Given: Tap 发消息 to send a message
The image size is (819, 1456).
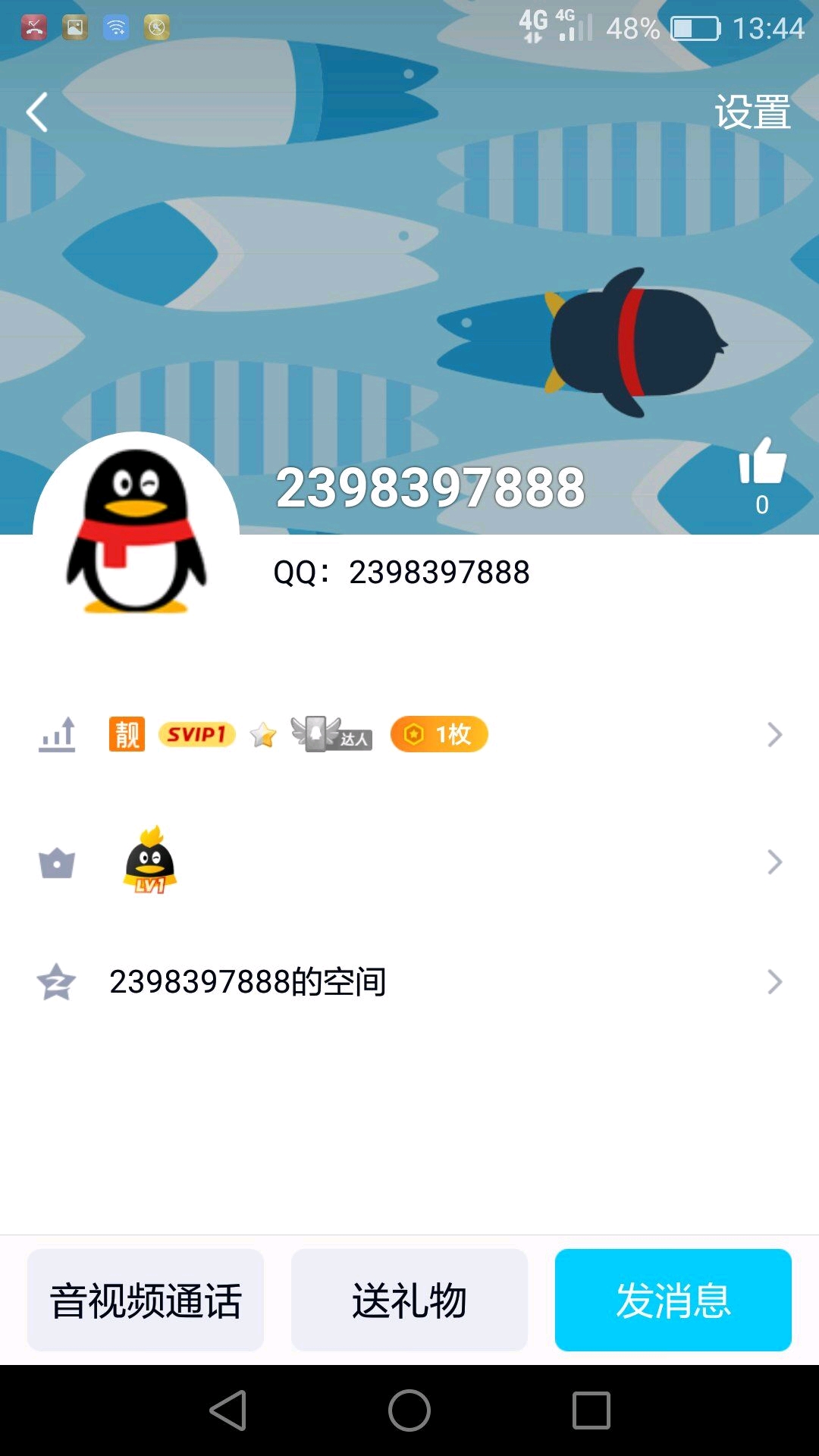Looking at the screenshot, I should tap(673, 1300).
